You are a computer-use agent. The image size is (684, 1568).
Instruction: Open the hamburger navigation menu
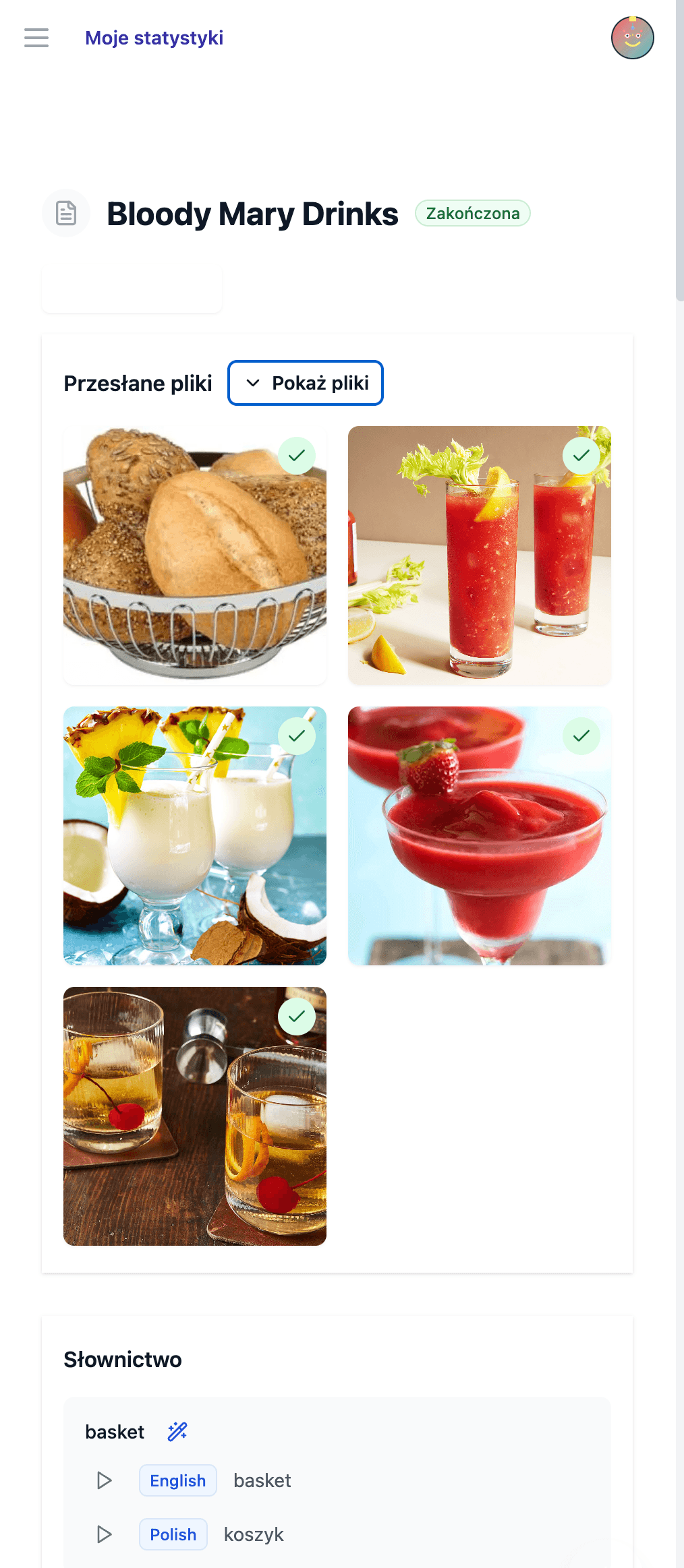(x=36, y=38)
